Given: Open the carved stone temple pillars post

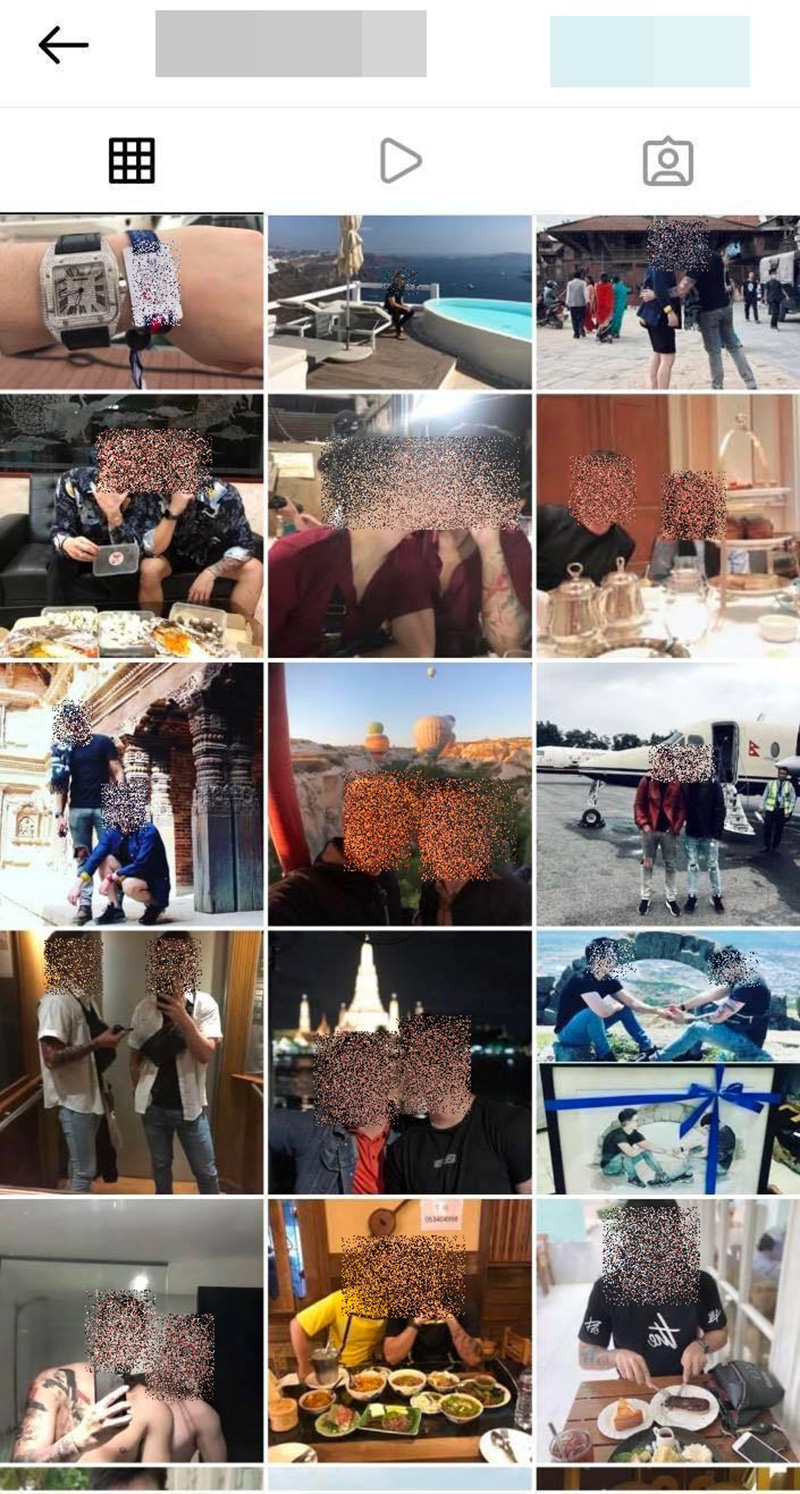Looking at the screenshot, I should pos(131,795).
